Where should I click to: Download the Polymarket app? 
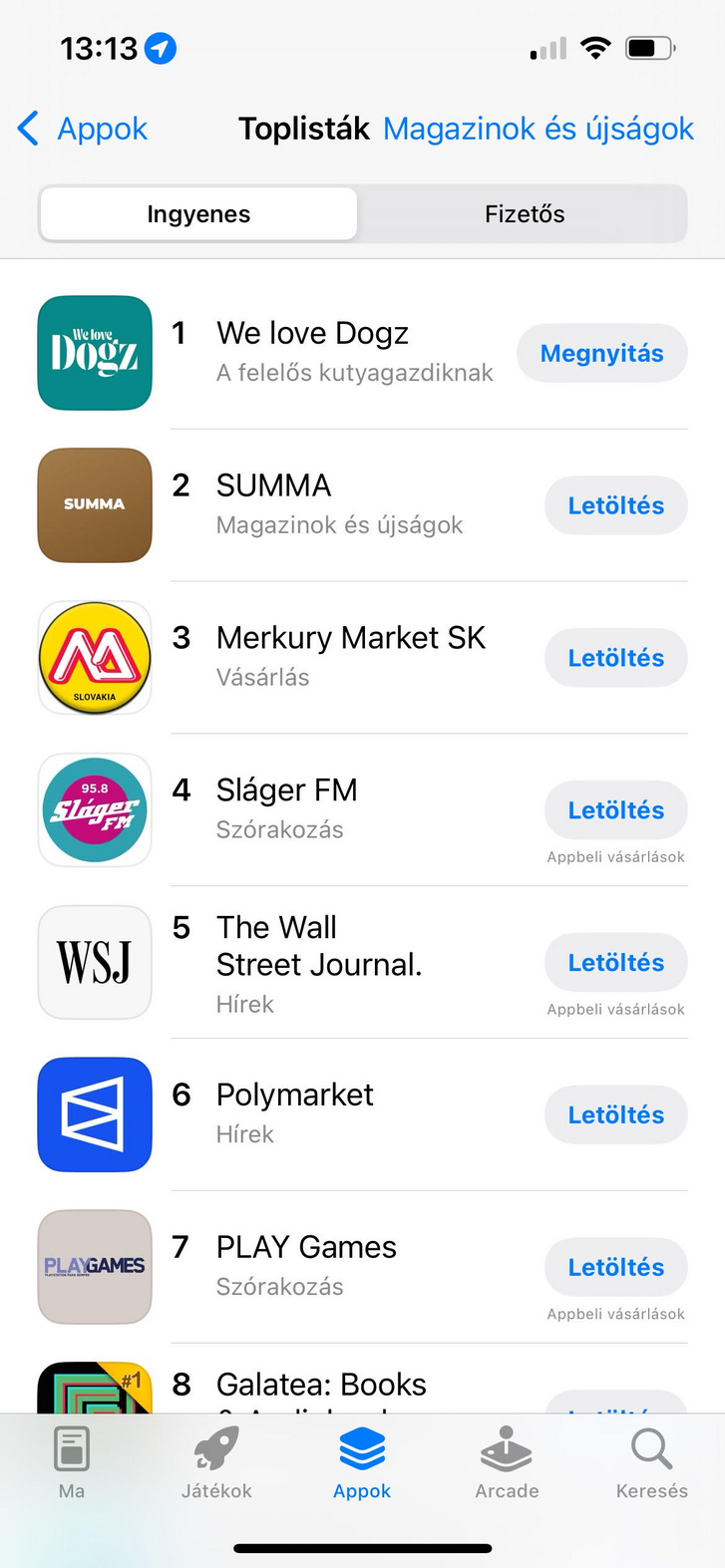[x=615, y=1115]
